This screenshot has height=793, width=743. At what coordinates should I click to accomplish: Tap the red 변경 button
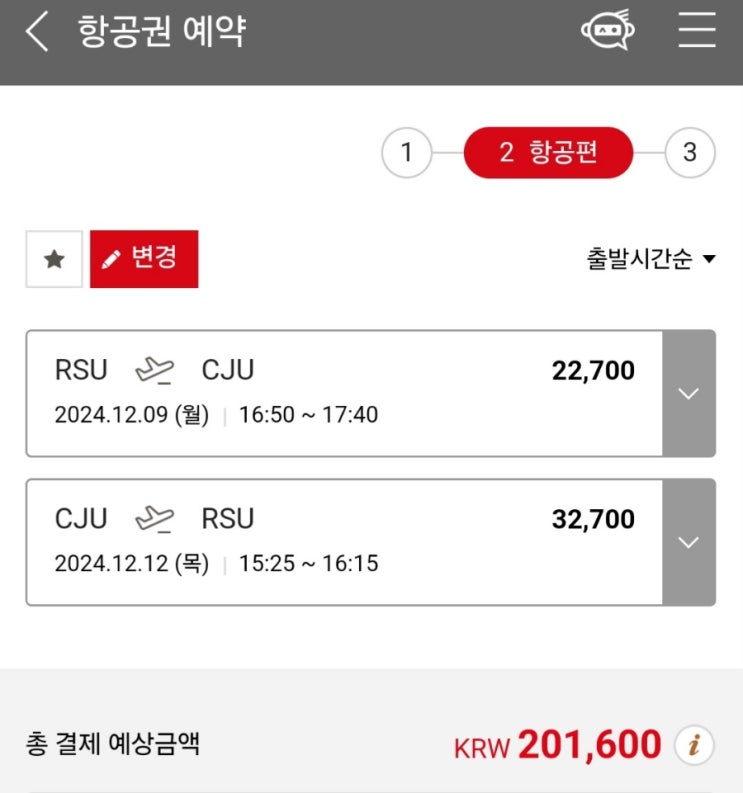(x=144, y=259)
